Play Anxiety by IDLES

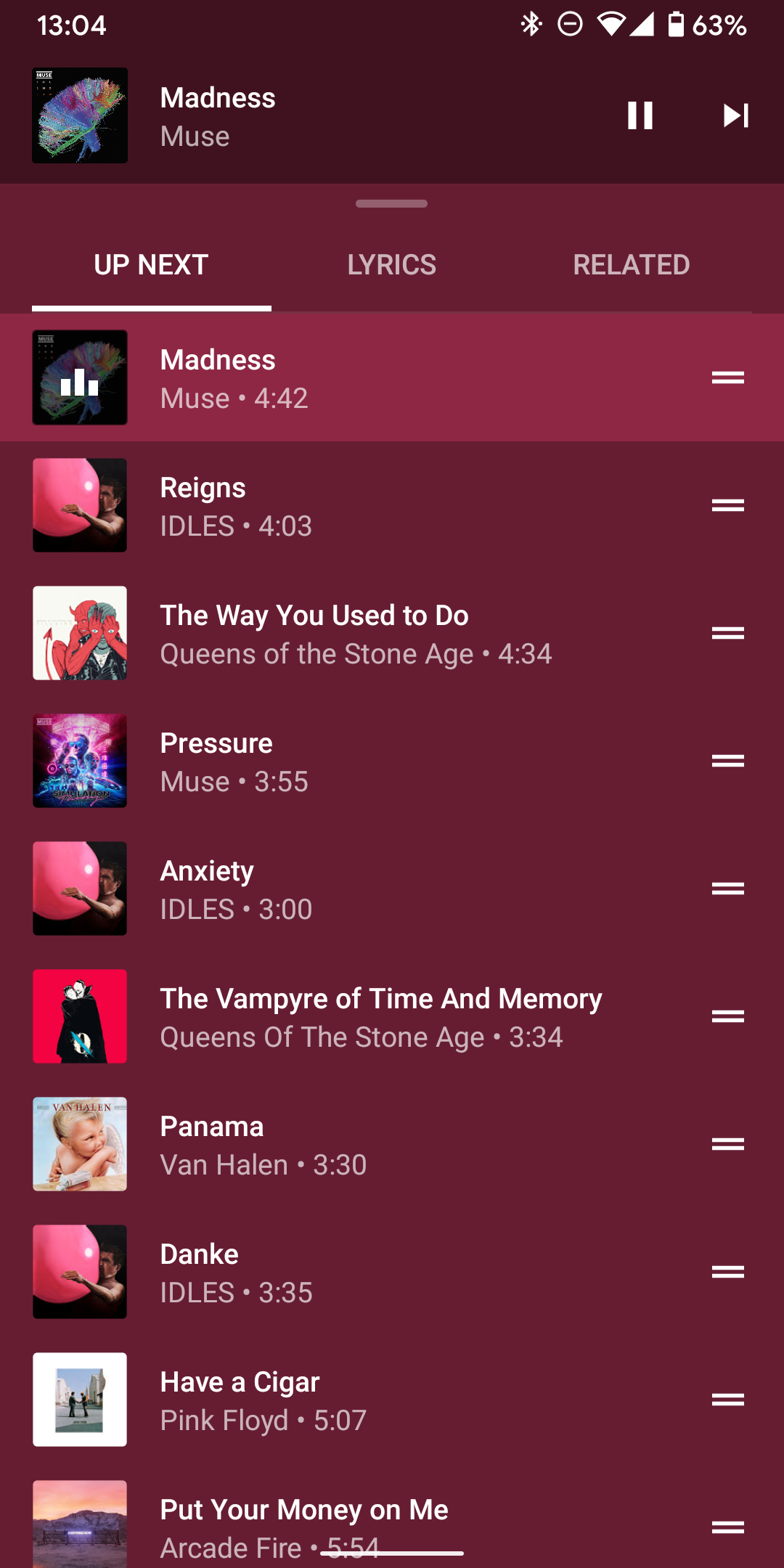pyautogui.click(x=363, y=889)
